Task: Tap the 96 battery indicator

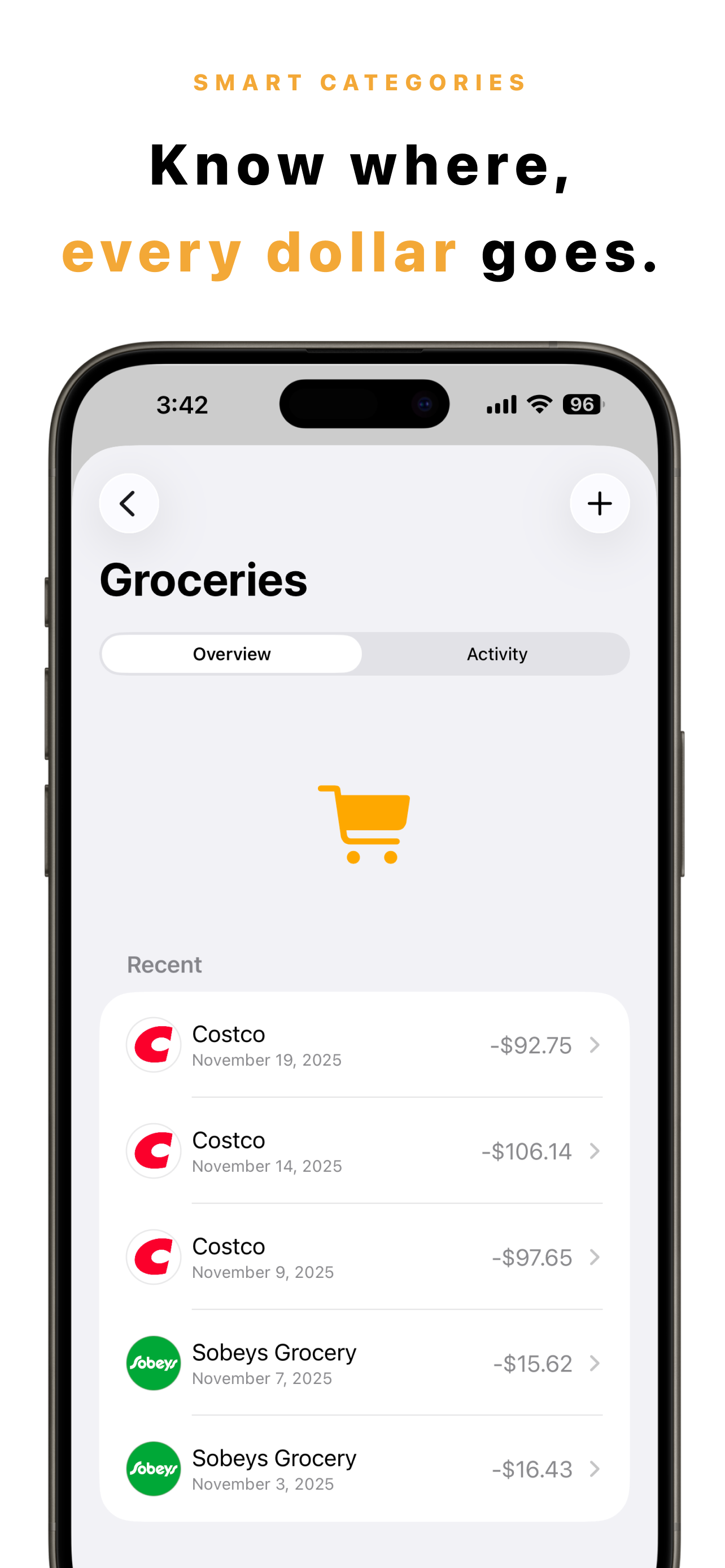Action: pyautogui.click(x=582, y=404)
